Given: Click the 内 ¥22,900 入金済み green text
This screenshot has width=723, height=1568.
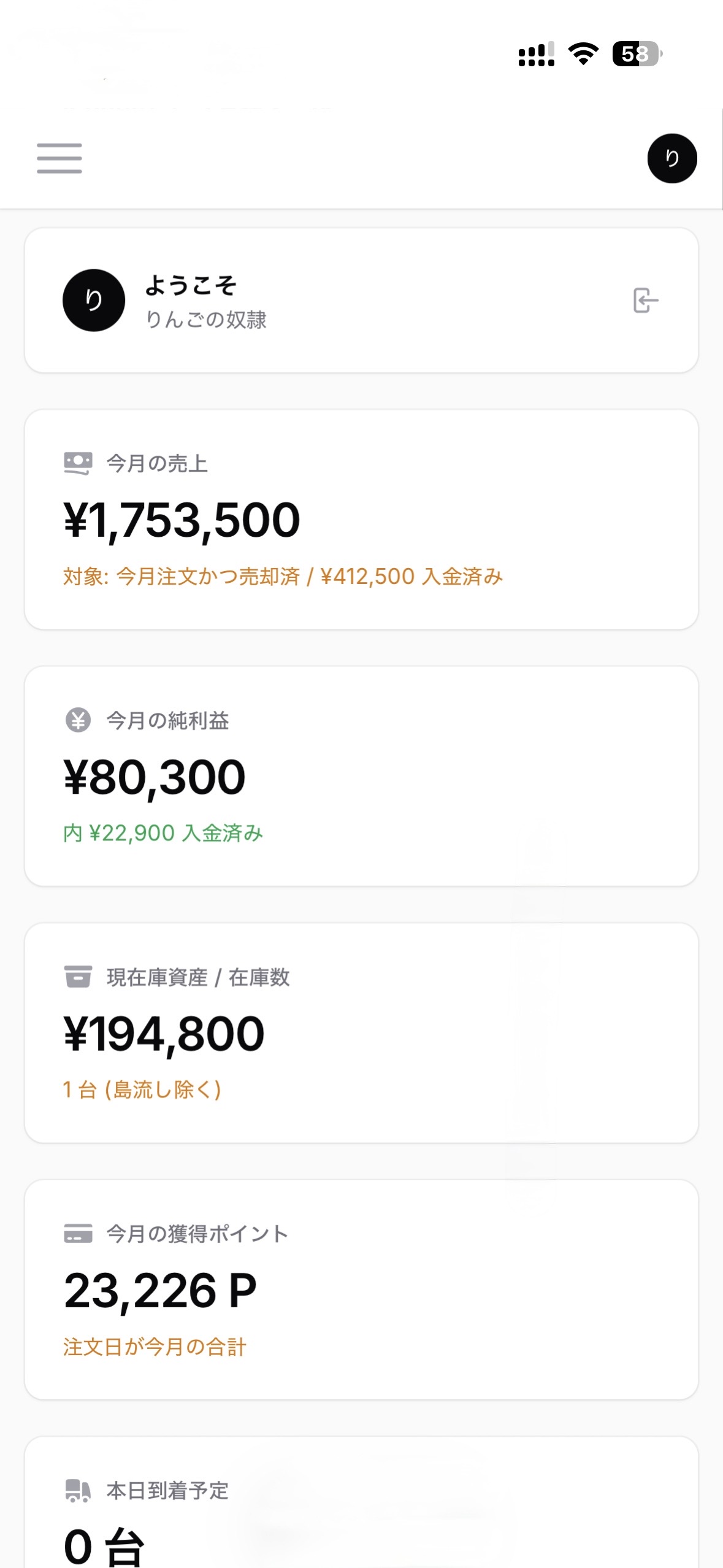Looking at the screenshot, I should pyautogui.click(x=163, y=832).
